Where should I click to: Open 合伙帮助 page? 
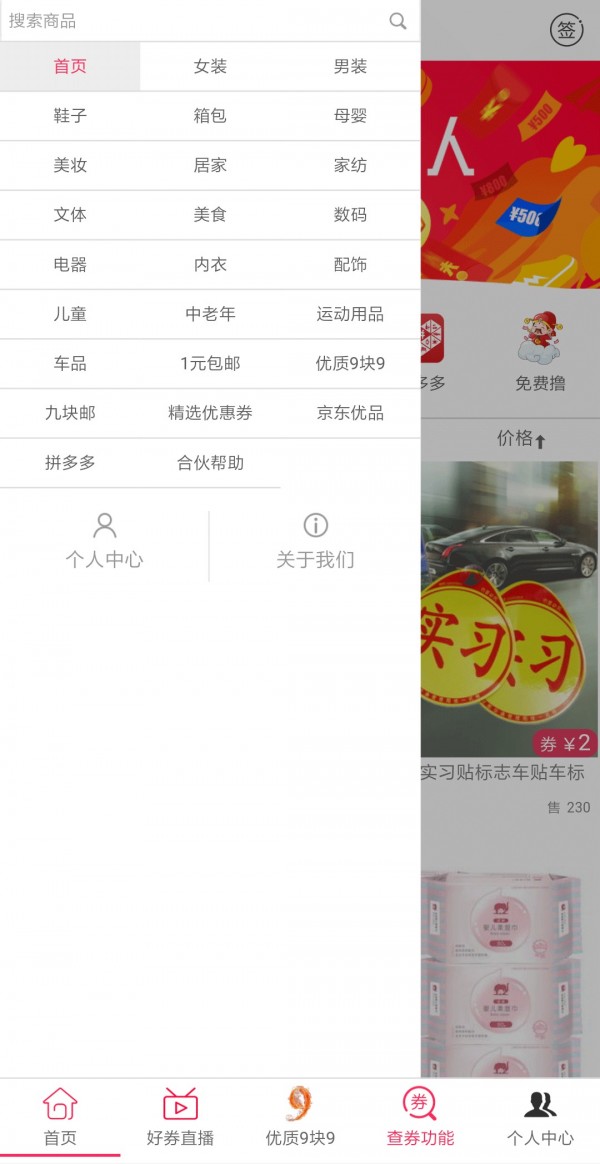[210, 463]
